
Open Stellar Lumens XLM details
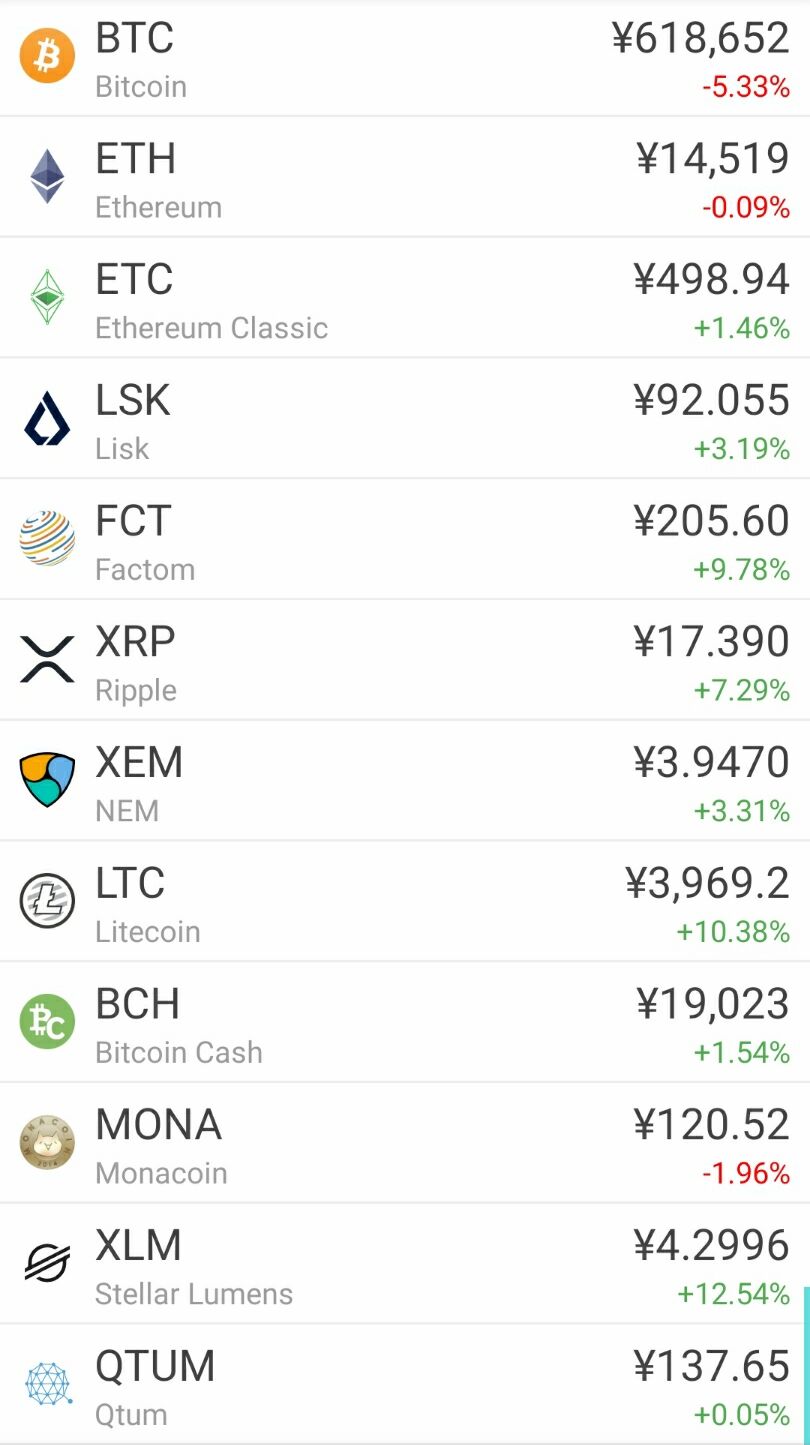coord(405,1265)
